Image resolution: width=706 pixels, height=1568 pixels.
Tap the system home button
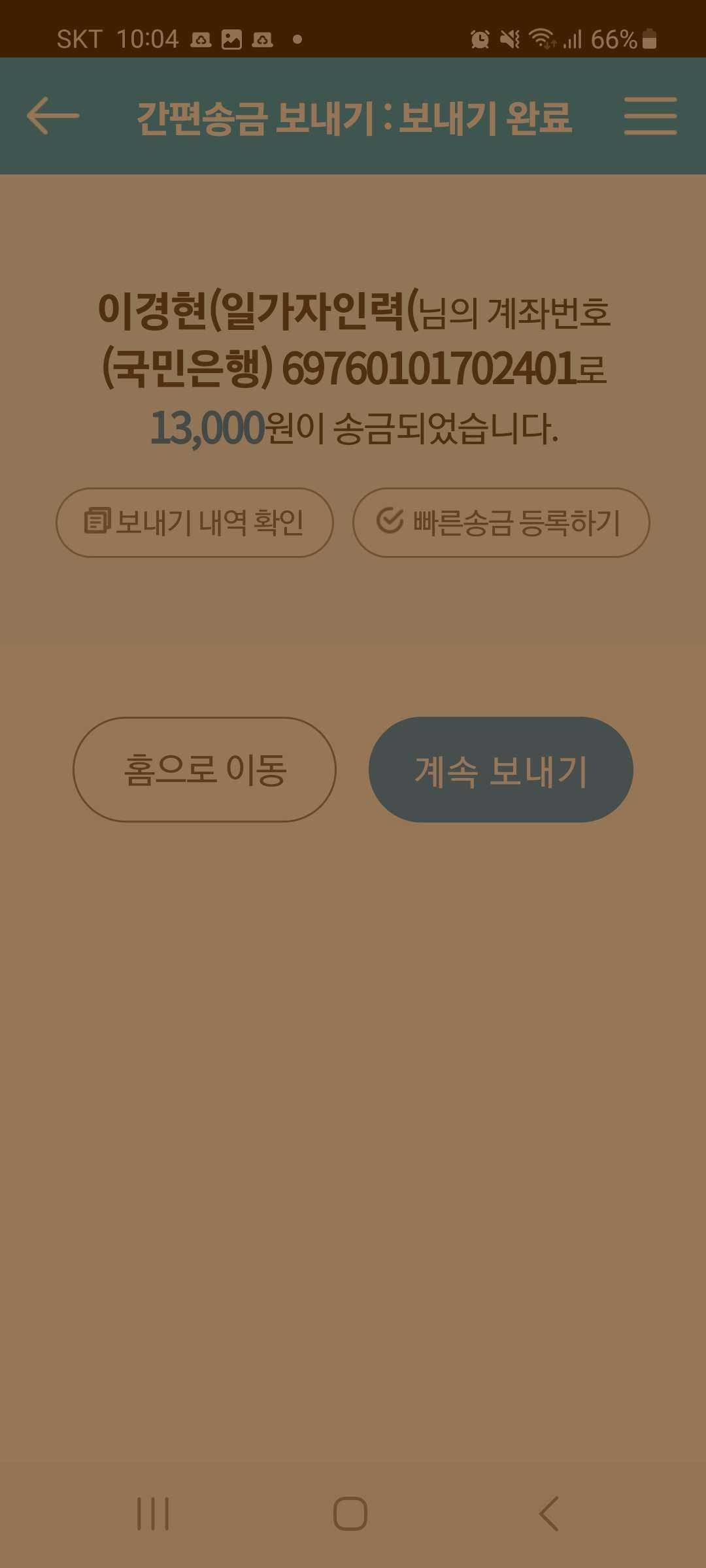[x=350, y=1514]
